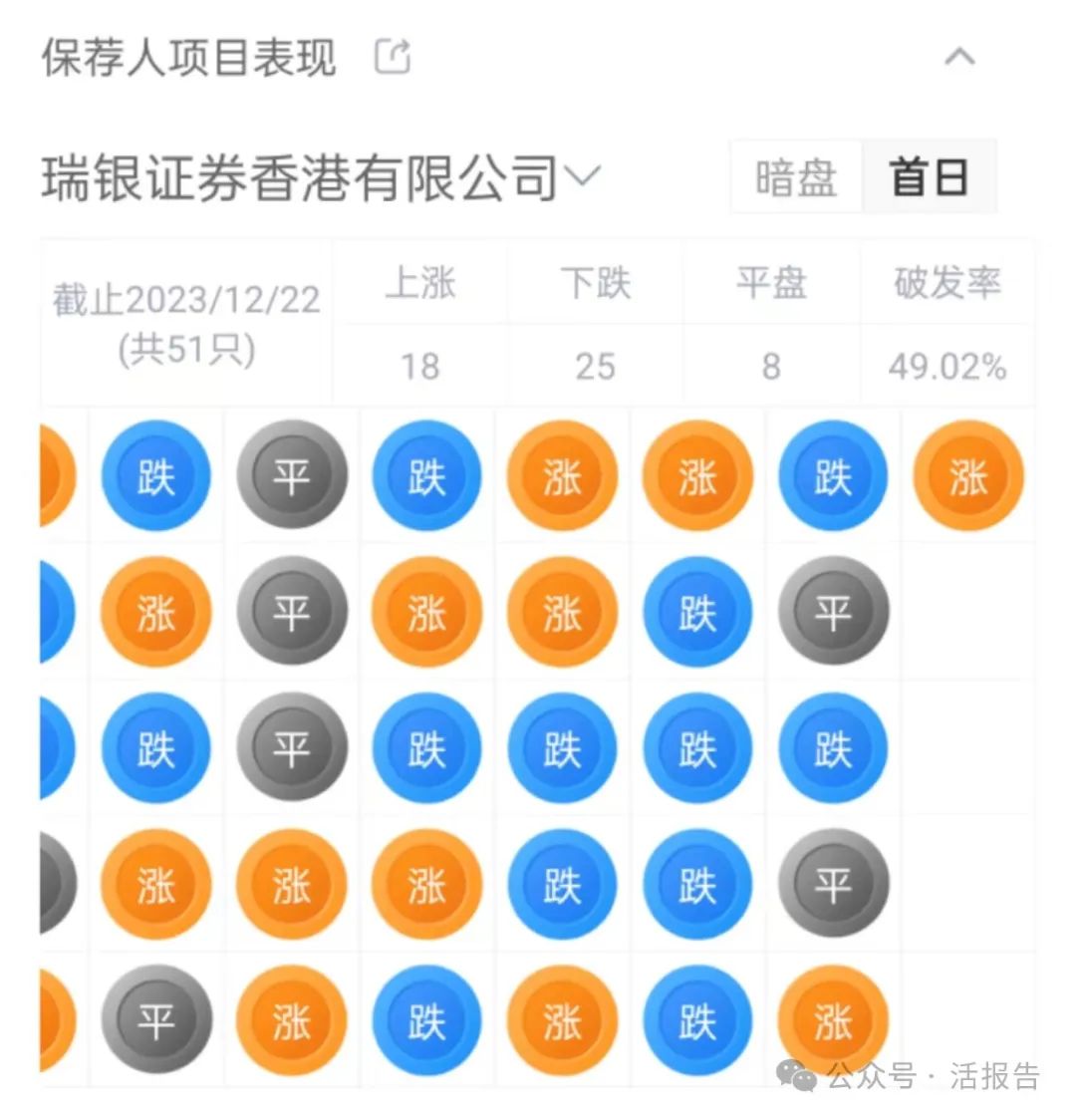Image resolution: width=1076 pixels, height=1120 pixels.
Task: Click the gray 平 badge in the first row
Action: [x=290, y=475]
